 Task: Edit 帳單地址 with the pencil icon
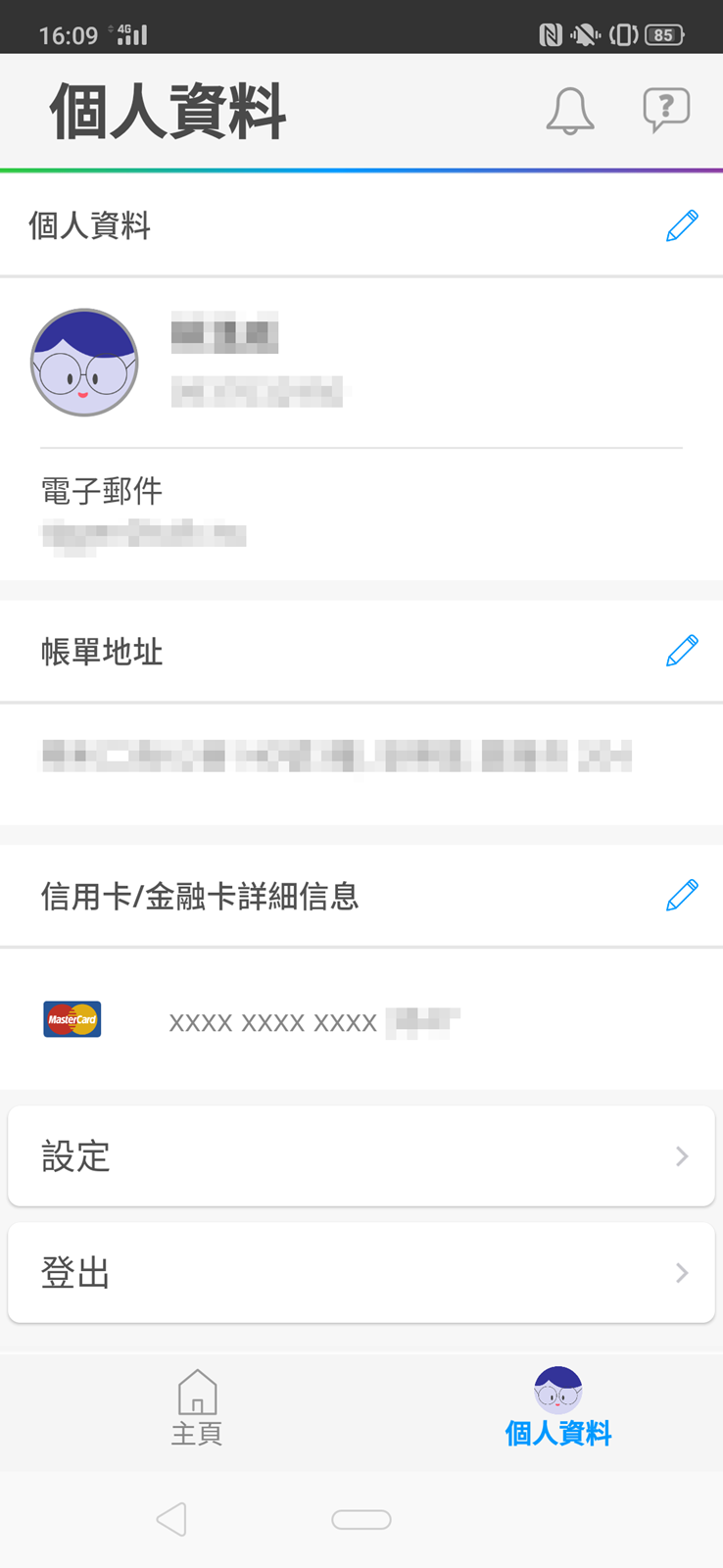click(x=682, y=651)
